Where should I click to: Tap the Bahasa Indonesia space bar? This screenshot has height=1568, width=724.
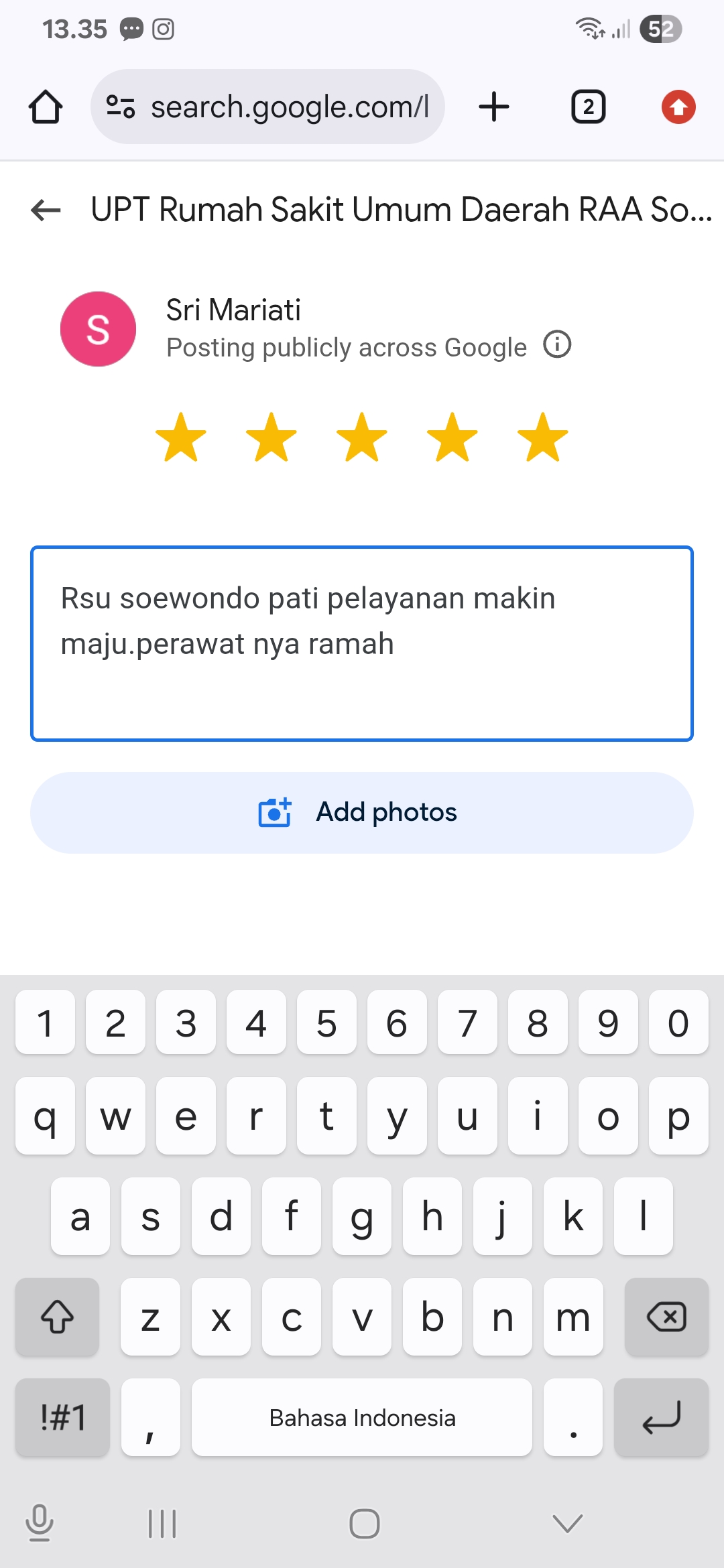(x=362, y=1417)
